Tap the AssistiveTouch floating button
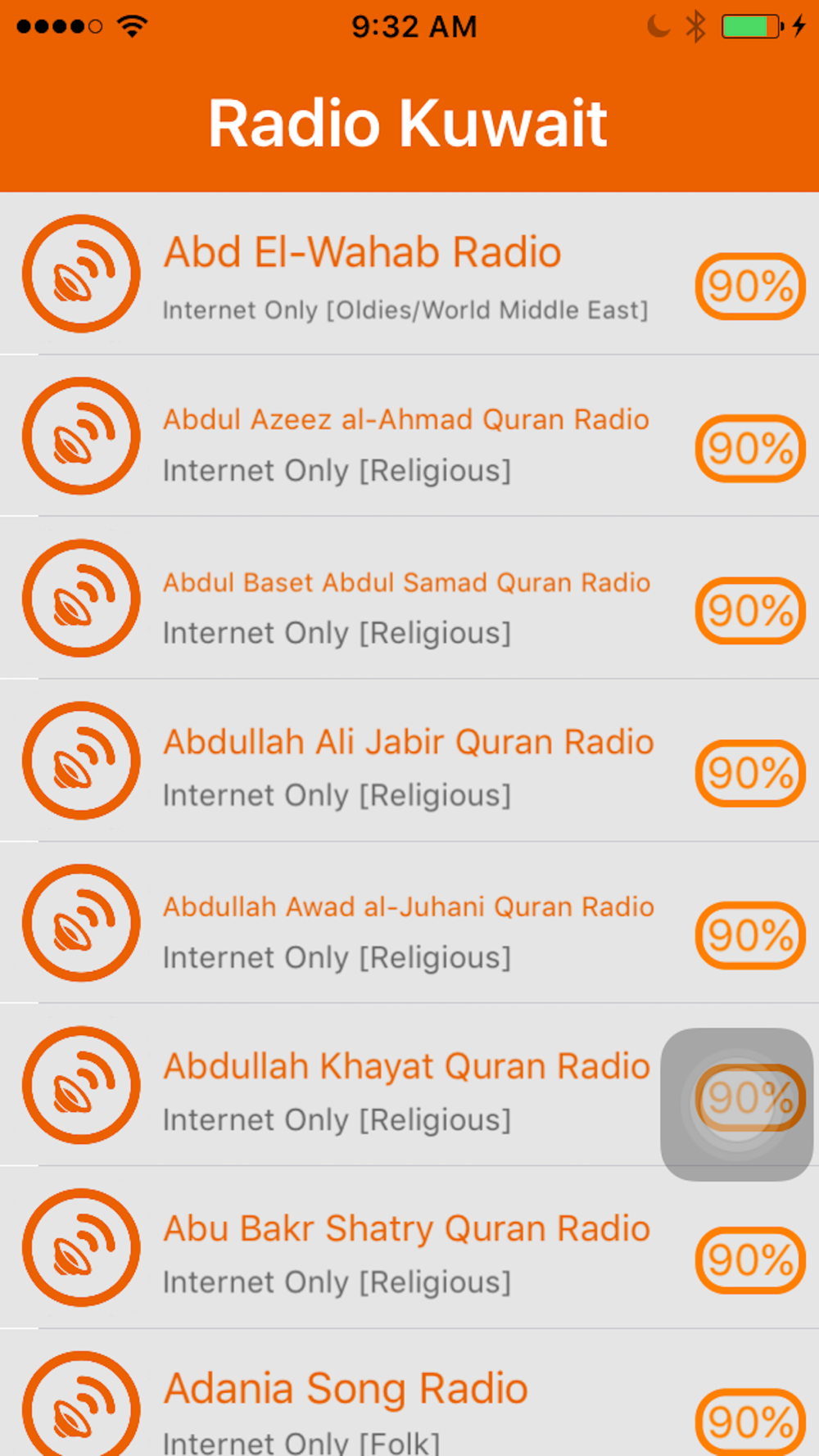819x1456 pixels. (736, 1104)
